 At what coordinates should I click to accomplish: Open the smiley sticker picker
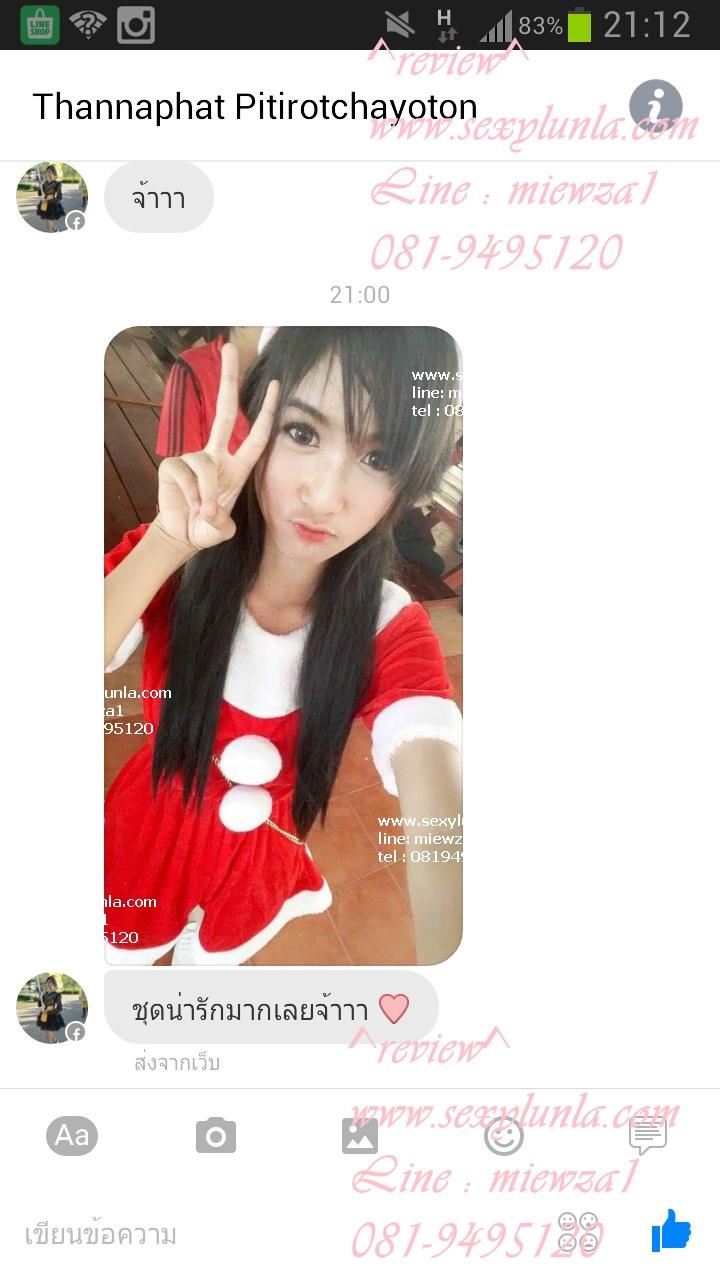[x=503, y=1135]
